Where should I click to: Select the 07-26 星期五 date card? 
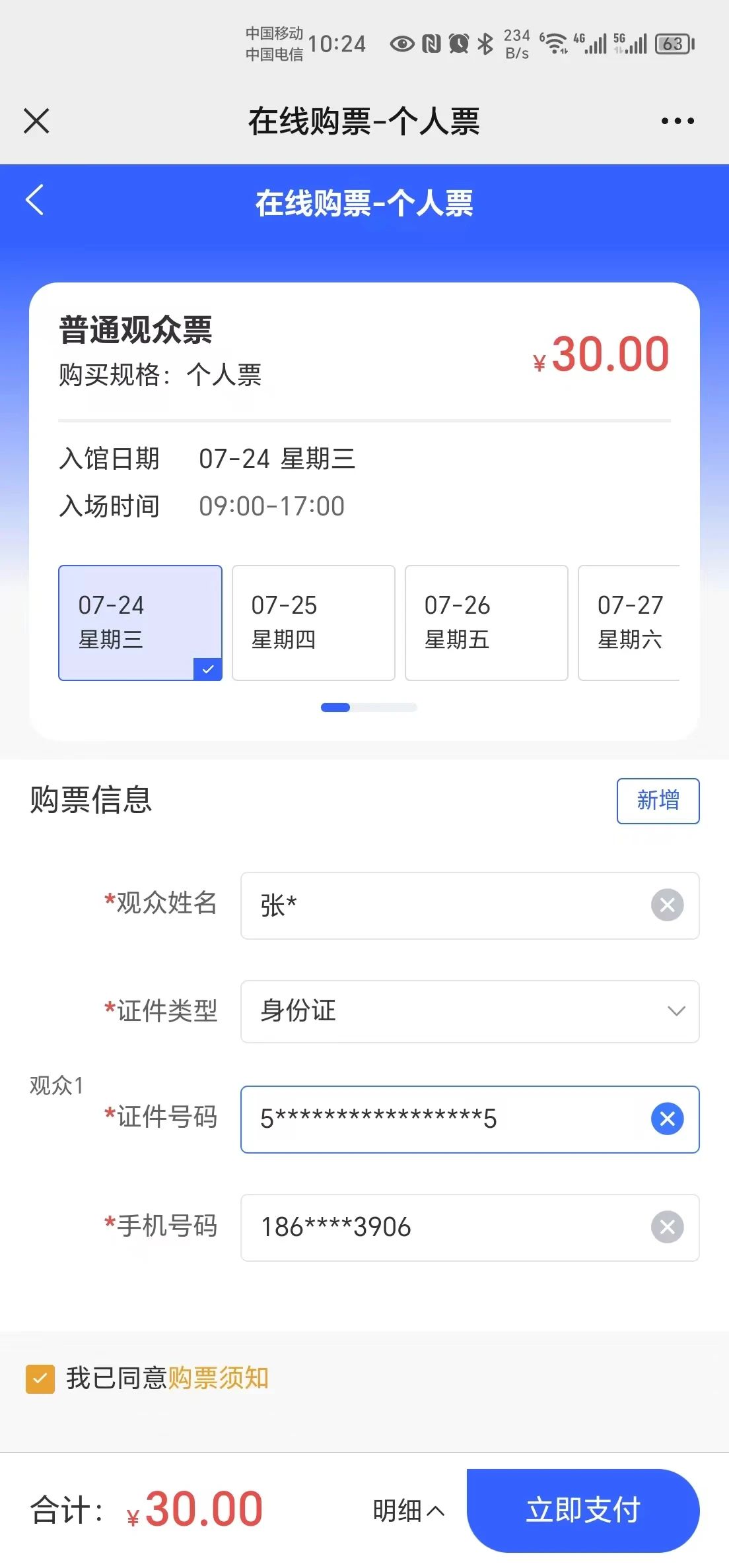(x=487, y=623)
